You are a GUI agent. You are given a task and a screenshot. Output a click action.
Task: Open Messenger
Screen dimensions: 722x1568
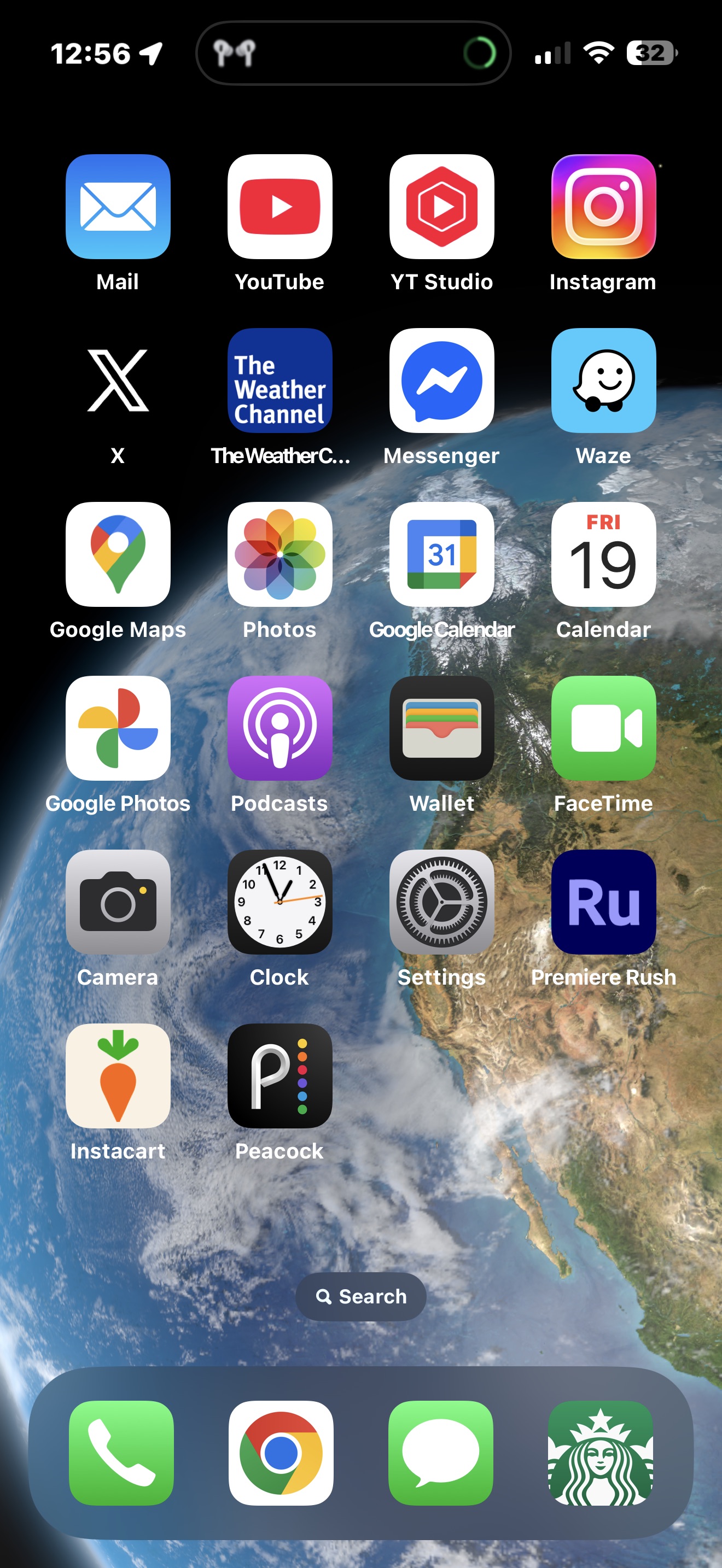click(441, 381)
